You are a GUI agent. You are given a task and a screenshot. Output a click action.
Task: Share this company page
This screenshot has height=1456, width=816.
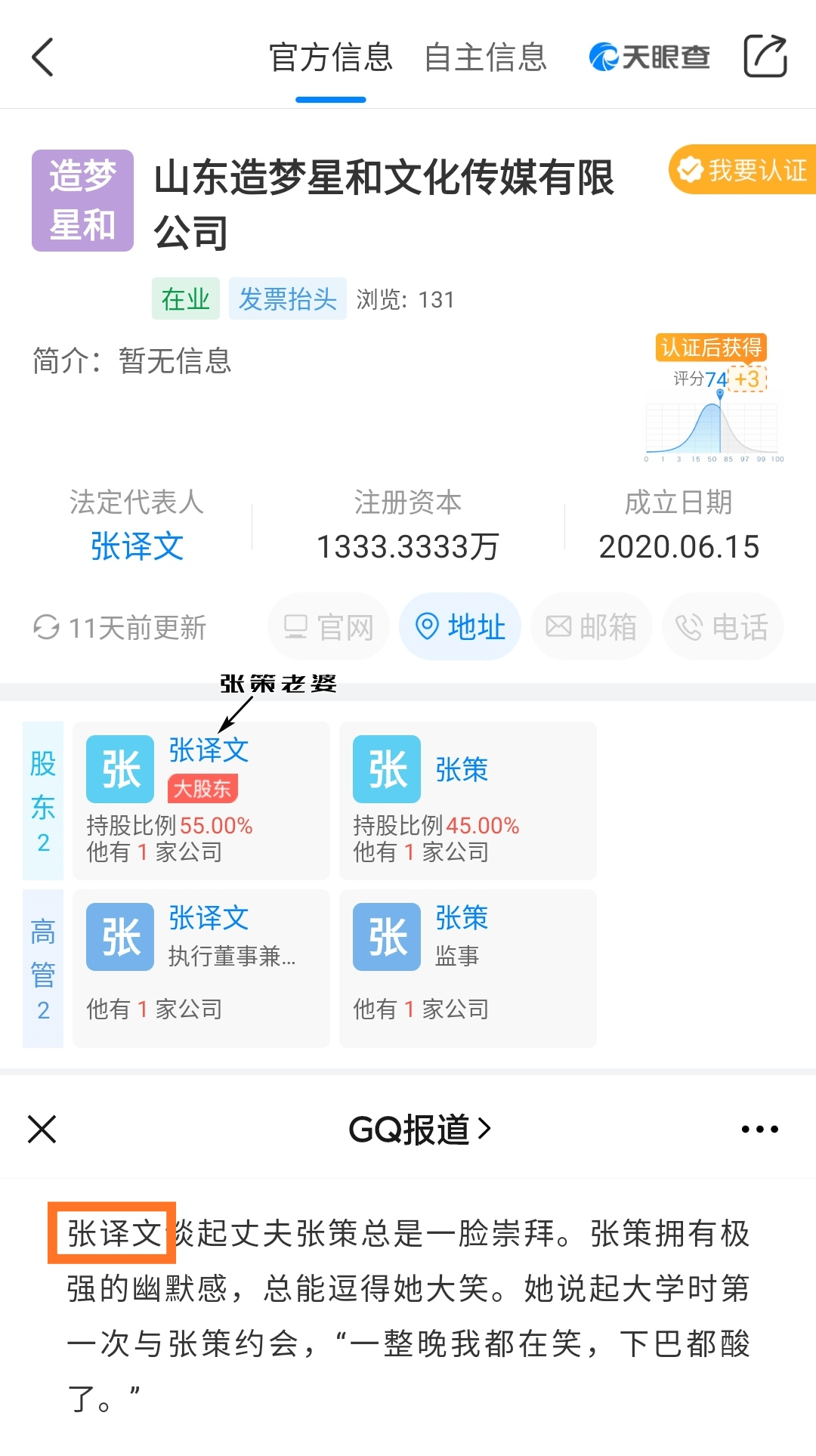pos(765,57)
